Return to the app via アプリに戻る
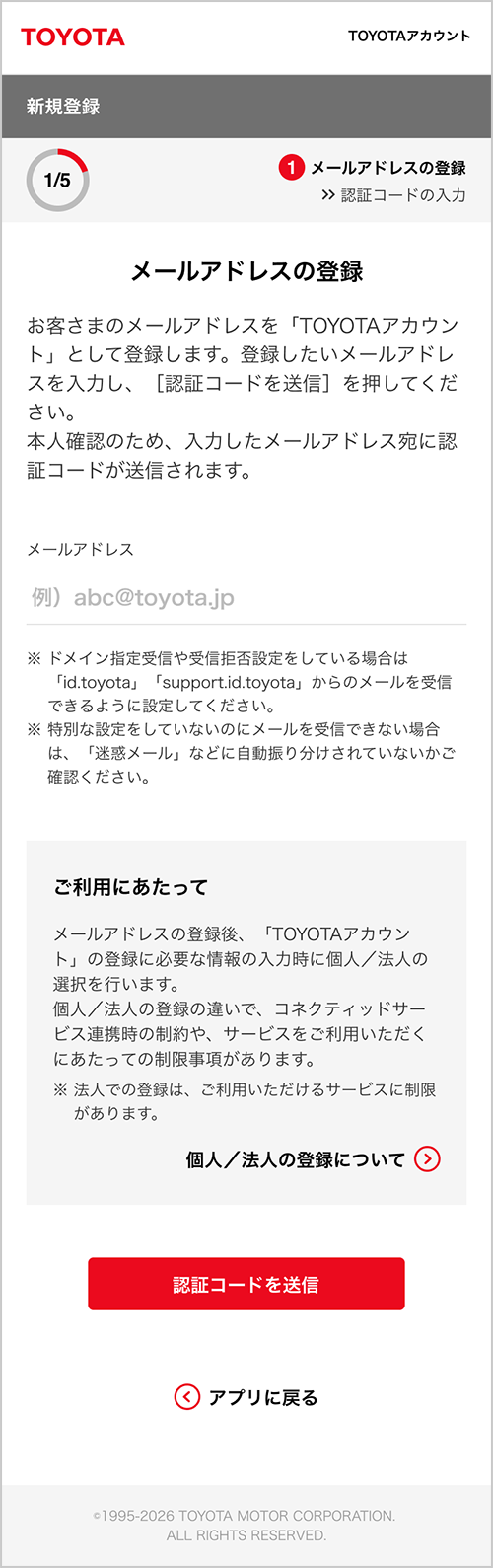 246,1397
